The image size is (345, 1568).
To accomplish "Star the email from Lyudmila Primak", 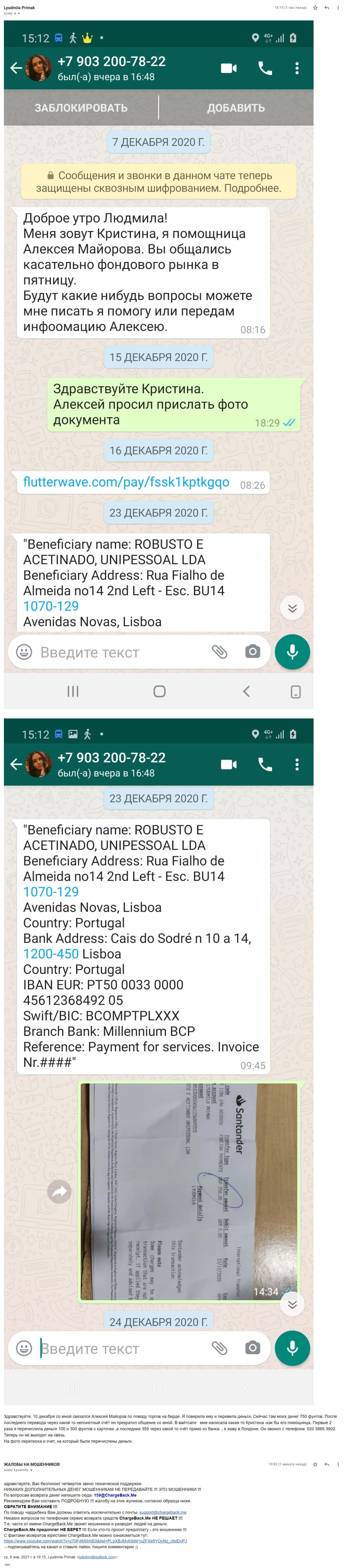I will (315, 8).
